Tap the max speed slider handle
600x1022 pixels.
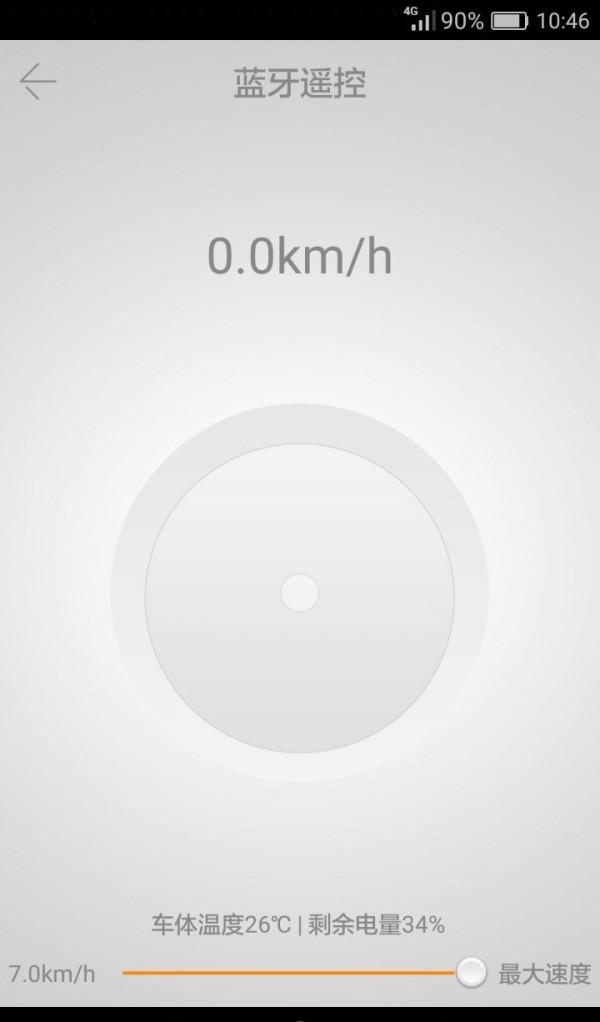tap(471, 972)
